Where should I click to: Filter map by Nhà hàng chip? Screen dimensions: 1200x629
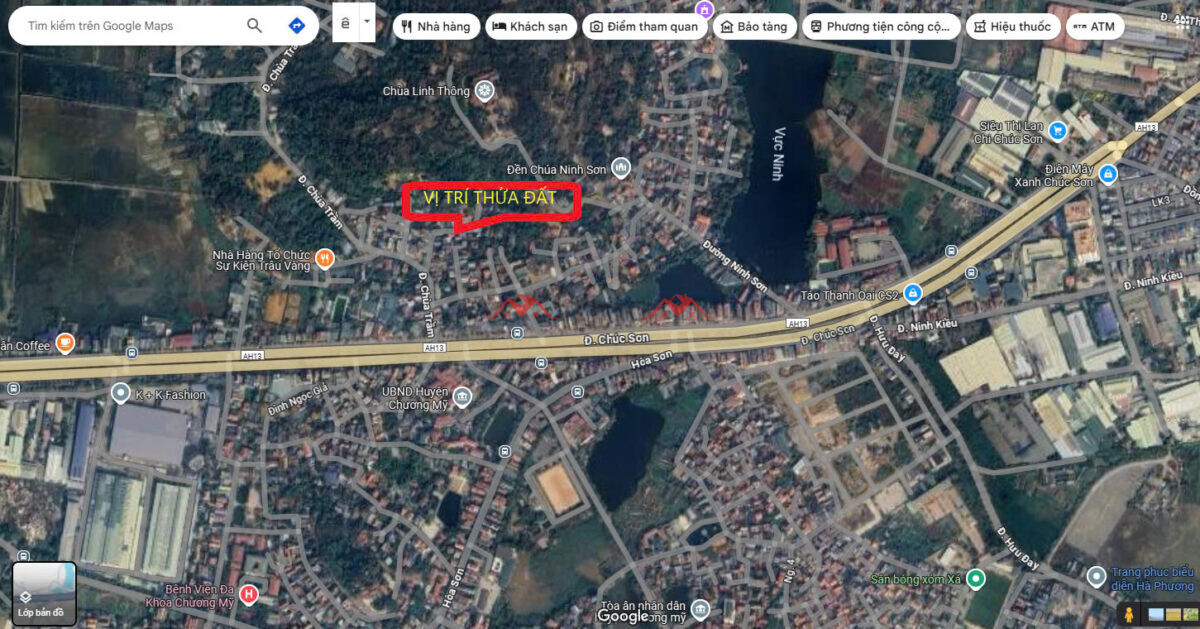[x=434, y=27]
